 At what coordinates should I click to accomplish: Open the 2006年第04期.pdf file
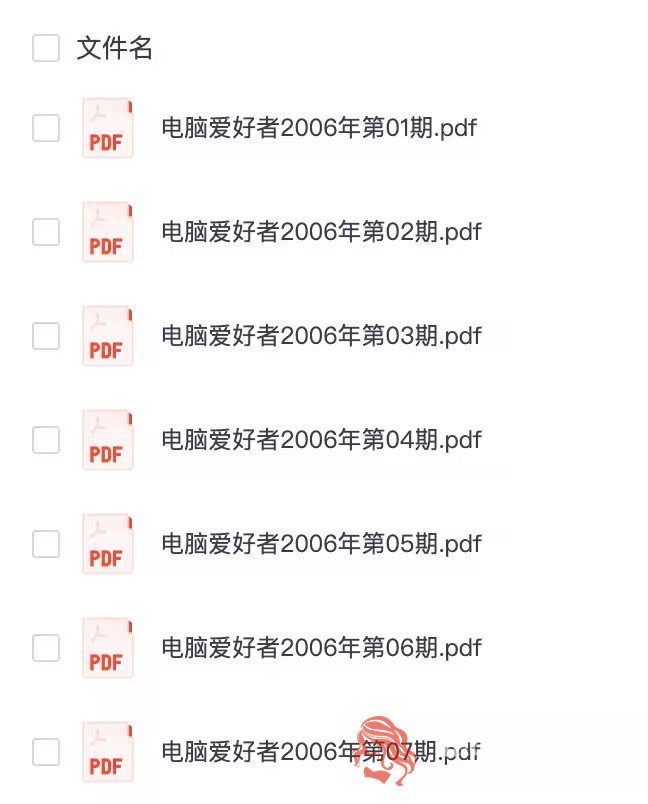pyautogui.click(x=321, y=440)
